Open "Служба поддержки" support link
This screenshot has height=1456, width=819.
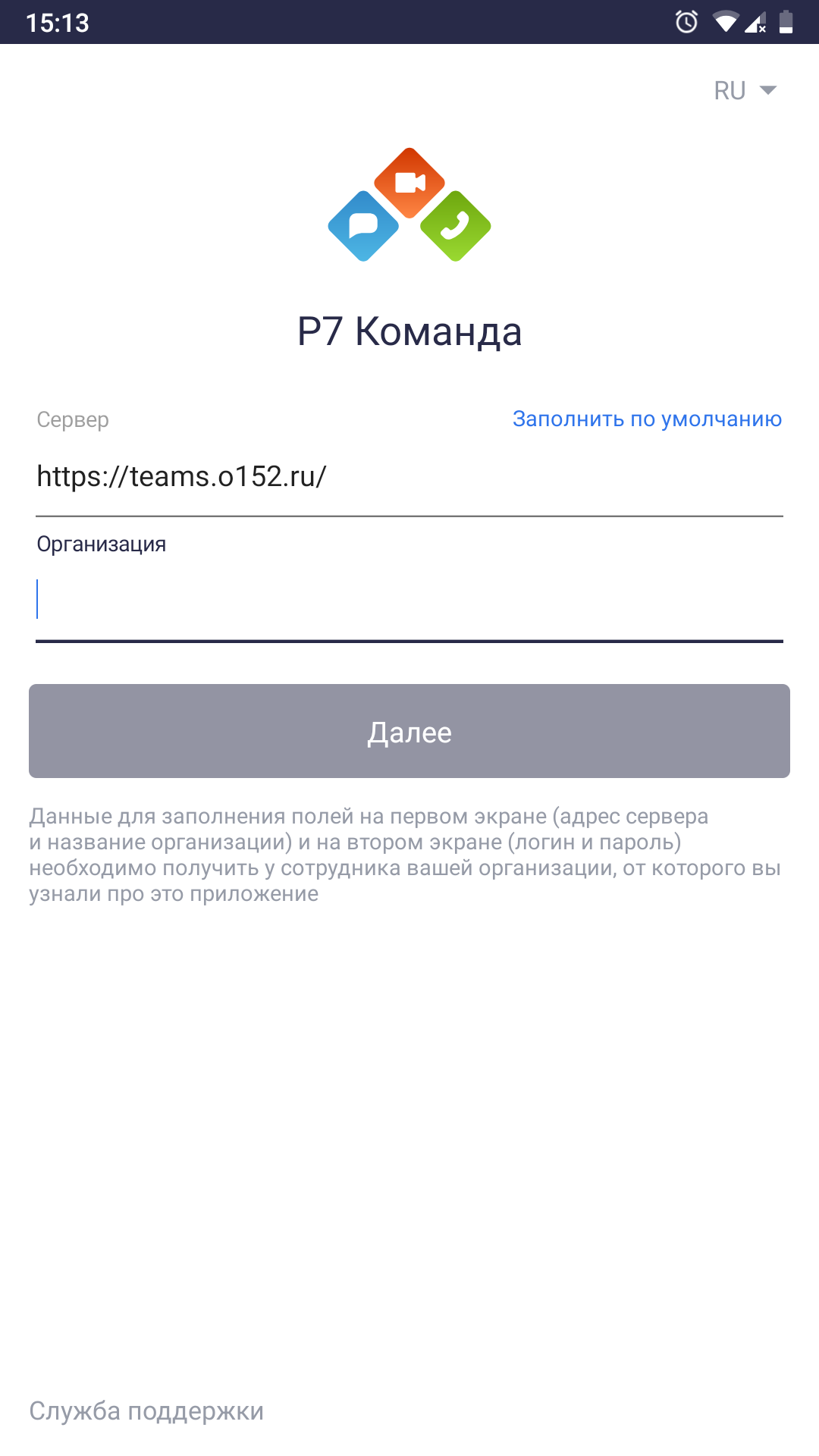tap(146, 1411)
